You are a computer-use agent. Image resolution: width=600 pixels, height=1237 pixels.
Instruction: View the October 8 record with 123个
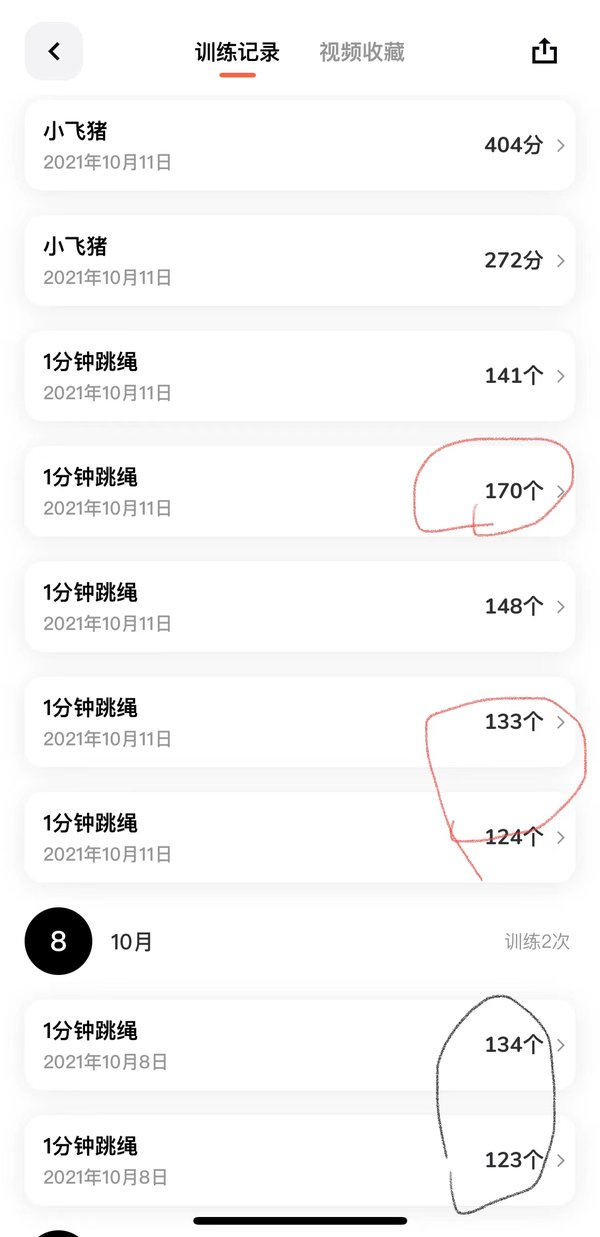(300, 1160)
